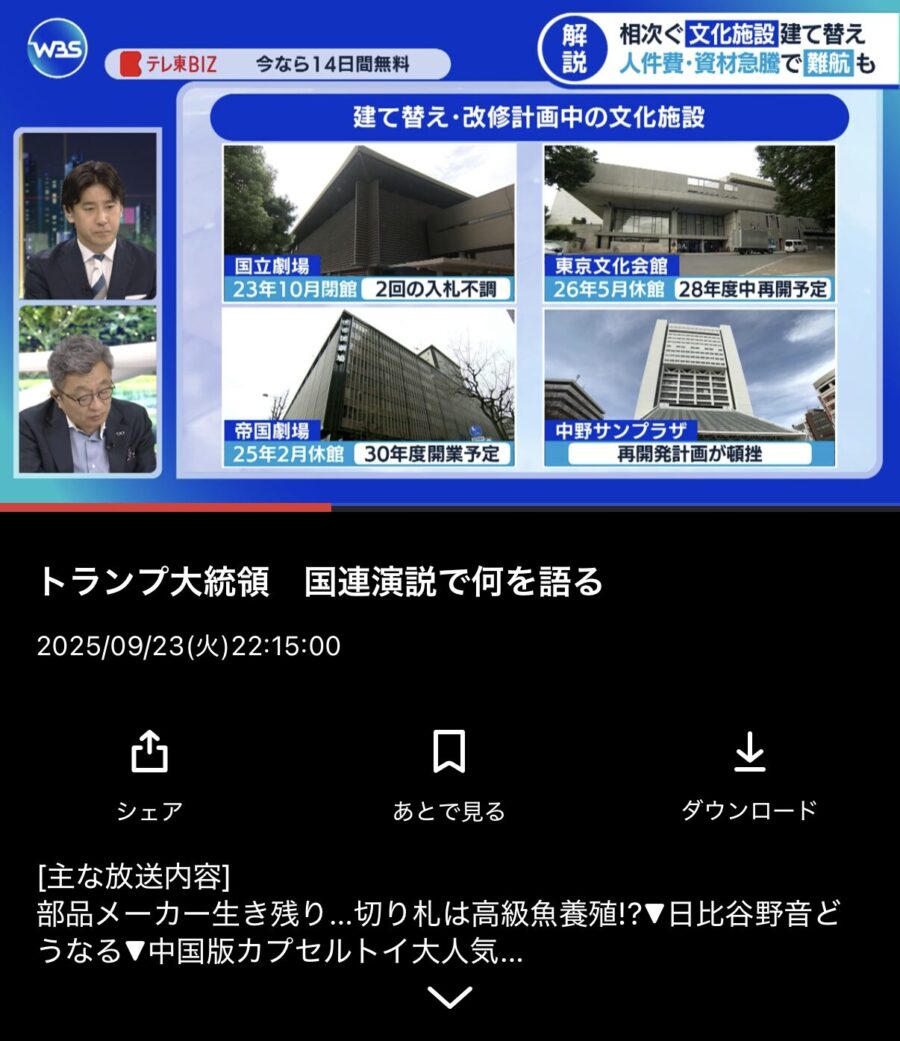Tap the video player to show controls
This screenshot has height=1041, width=900.
450,250
